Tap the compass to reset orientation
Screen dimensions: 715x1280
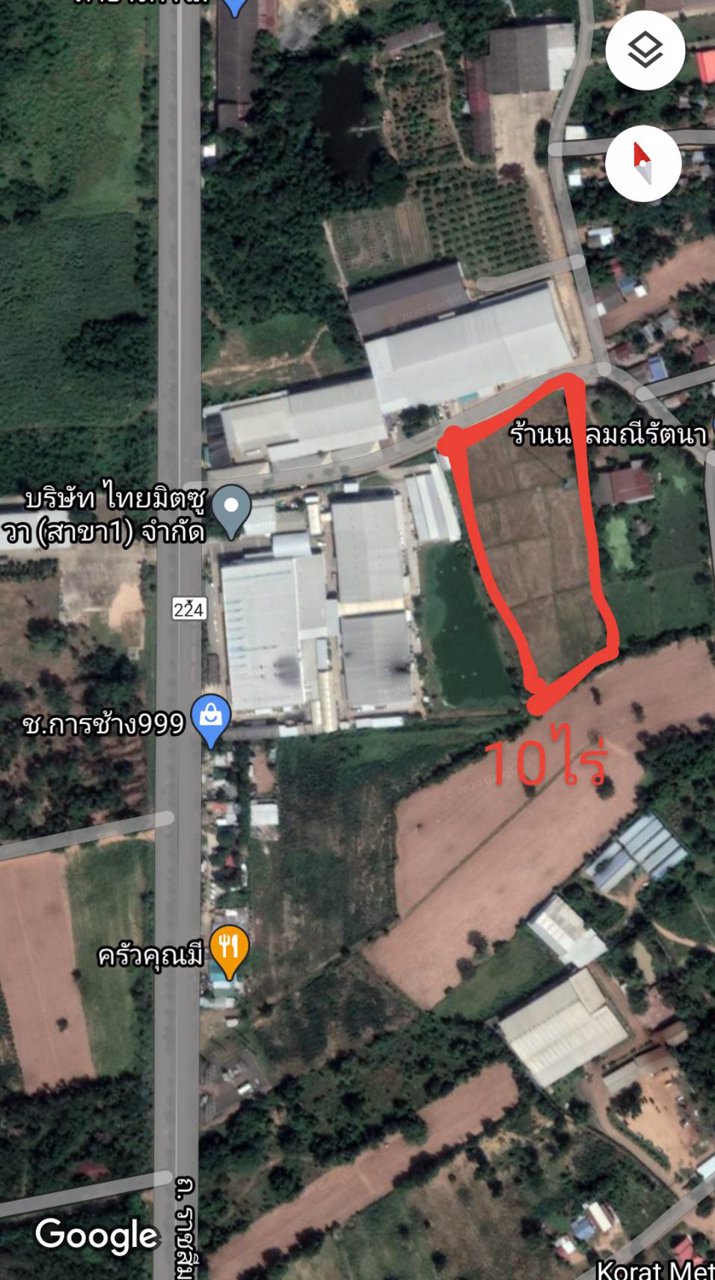(644, 165)
